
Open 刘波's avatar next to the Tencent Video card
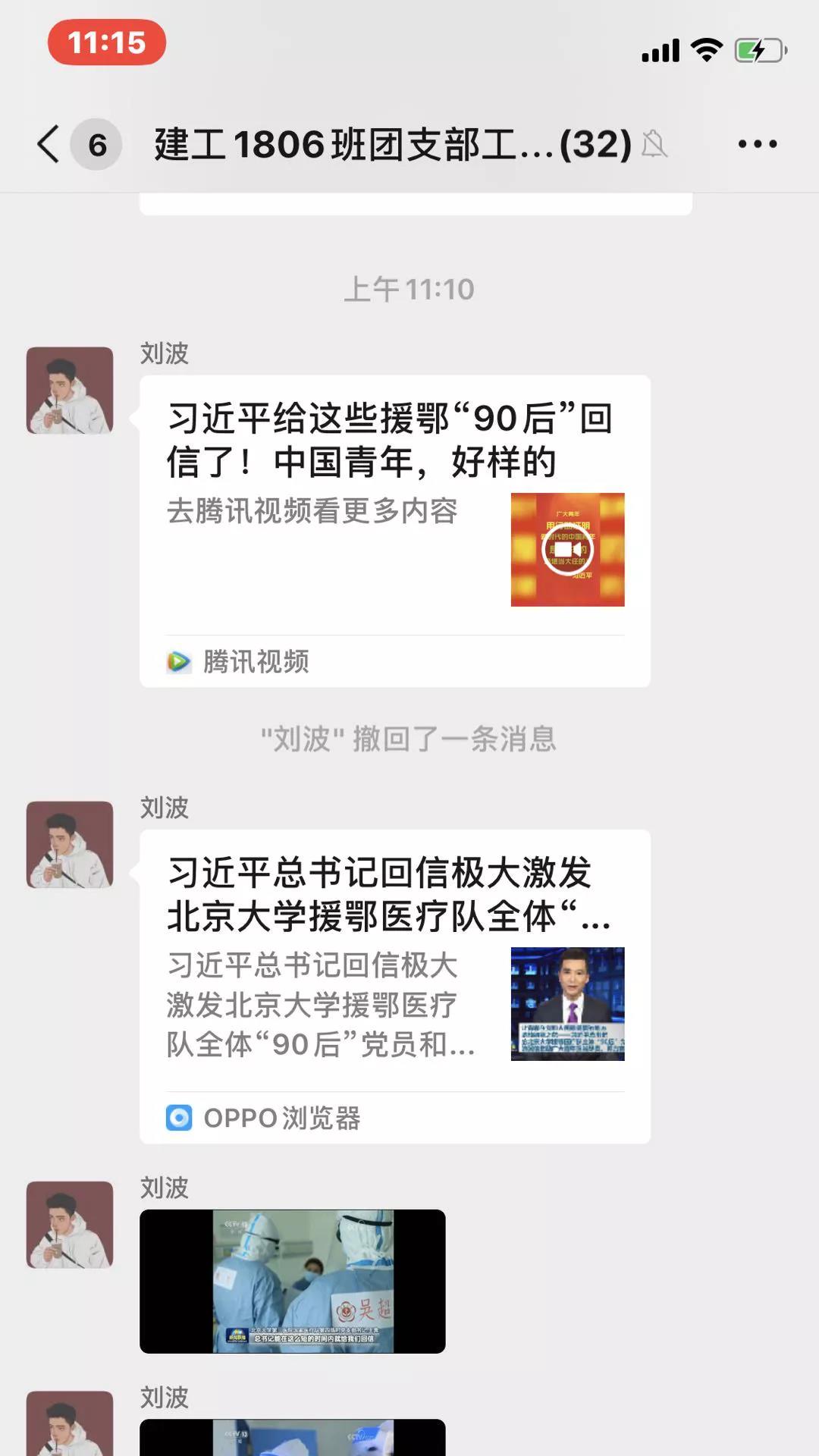(70, 391)
